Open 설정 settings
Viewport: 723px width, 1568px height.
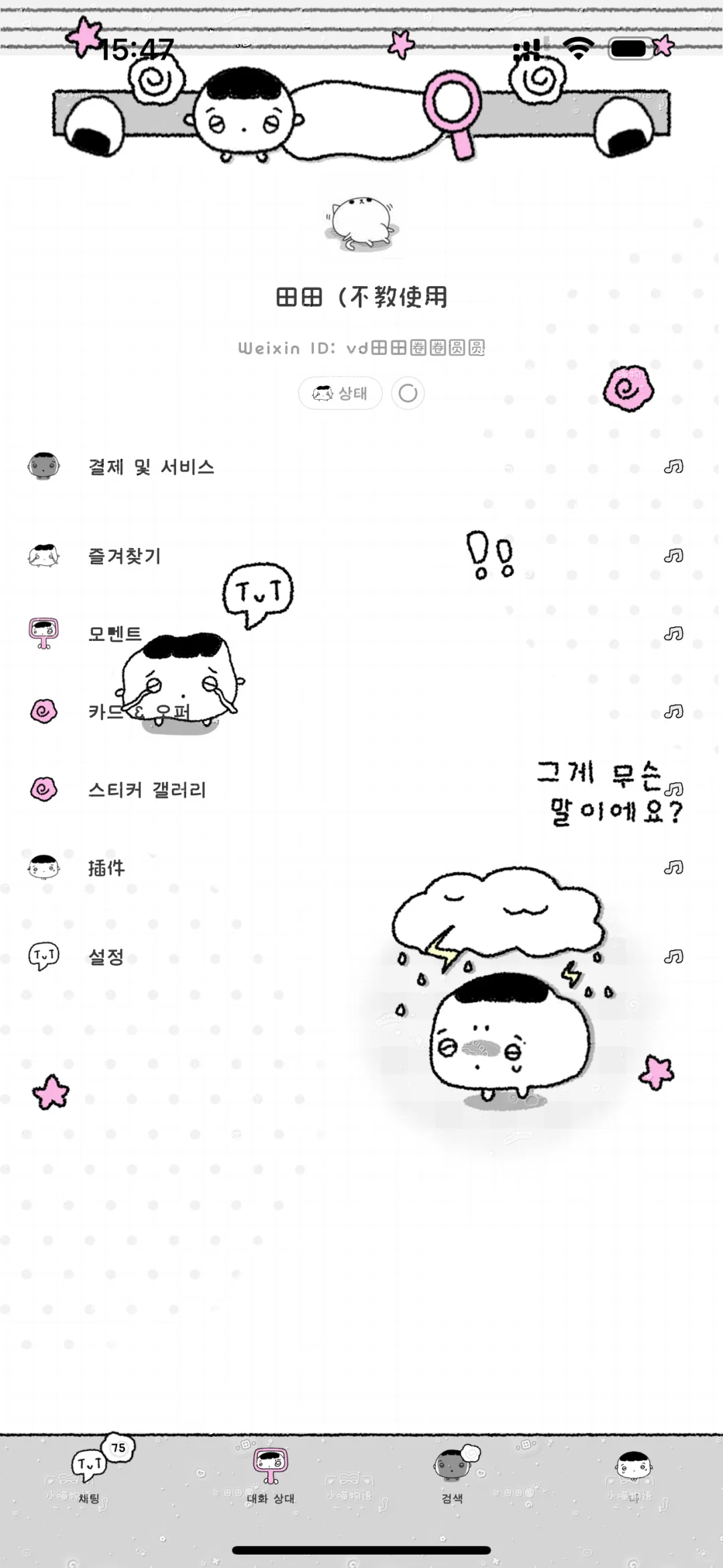click(106, 956)
